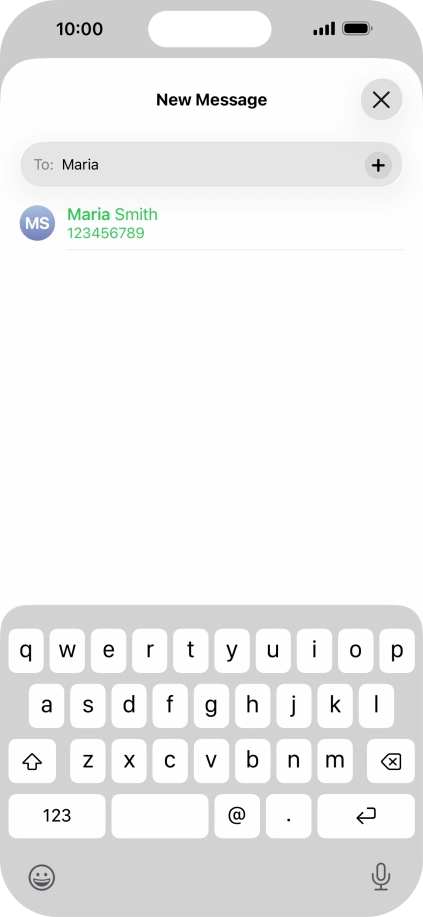Viewport: 423px width, 917px height.
Task: Hit the backspace key
Action: 390,761
